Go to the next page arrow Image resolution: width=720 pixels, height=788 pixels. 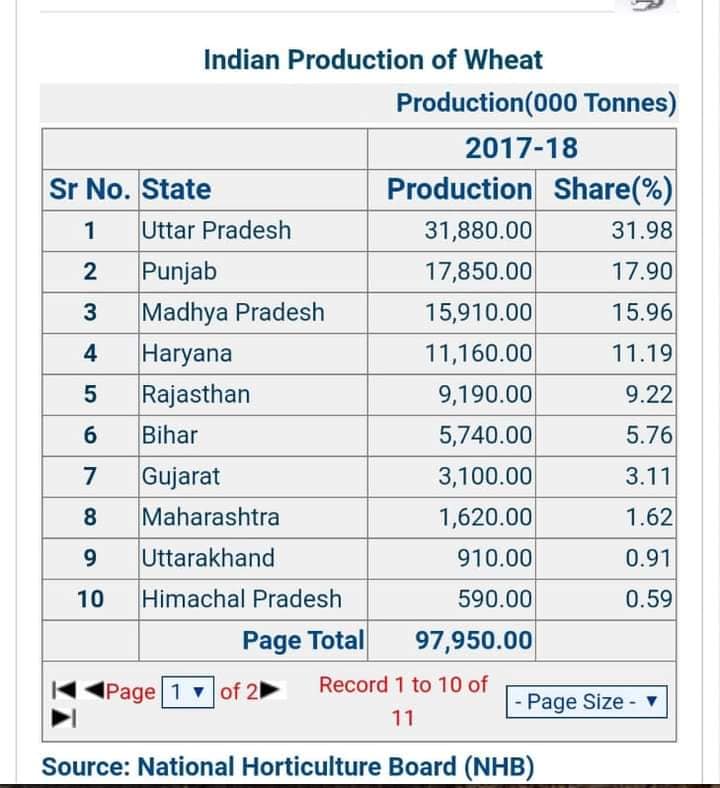point(270,690)
